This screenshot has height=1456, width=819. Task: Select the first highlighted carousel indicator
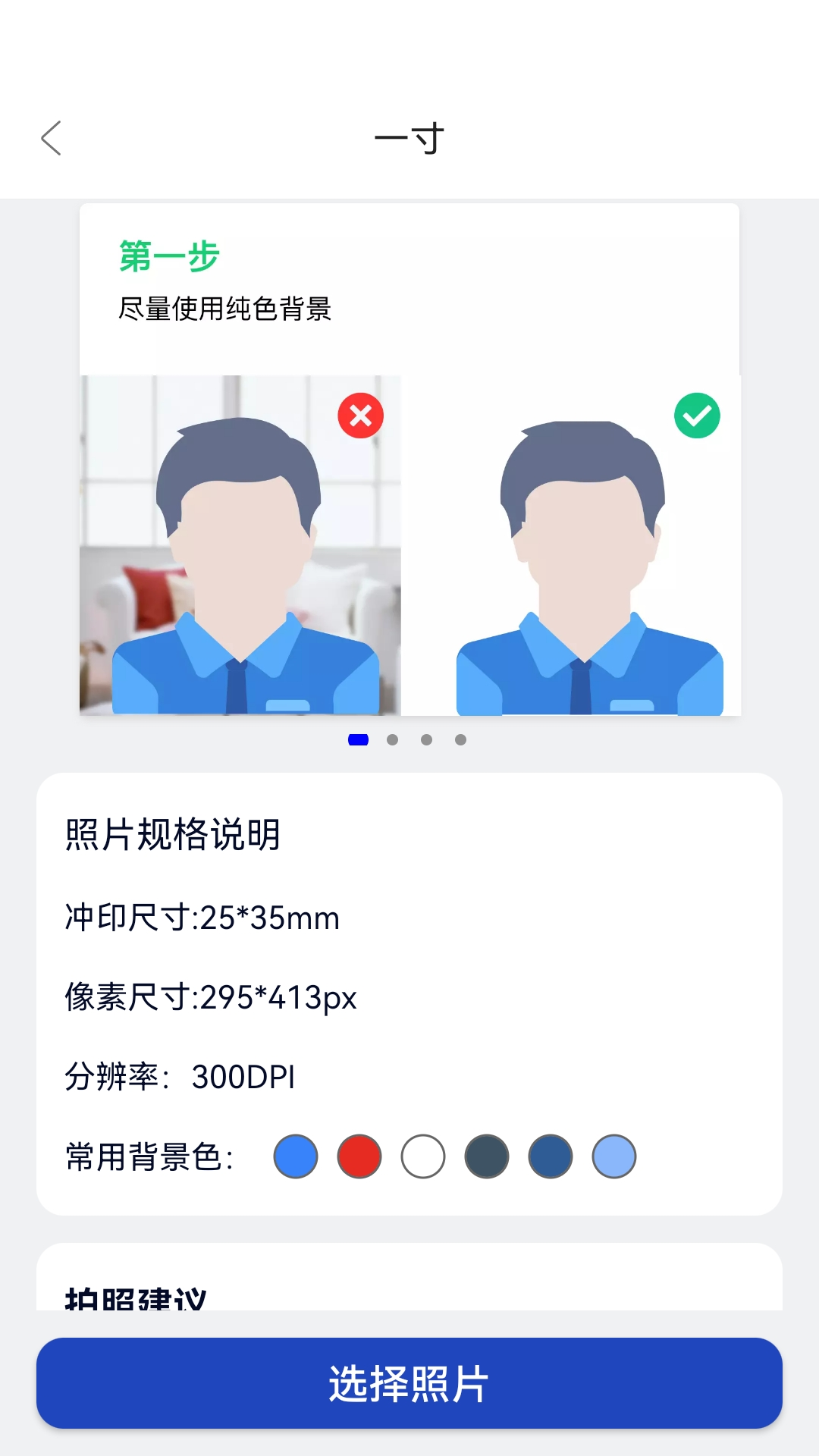(x=357, y=740)
